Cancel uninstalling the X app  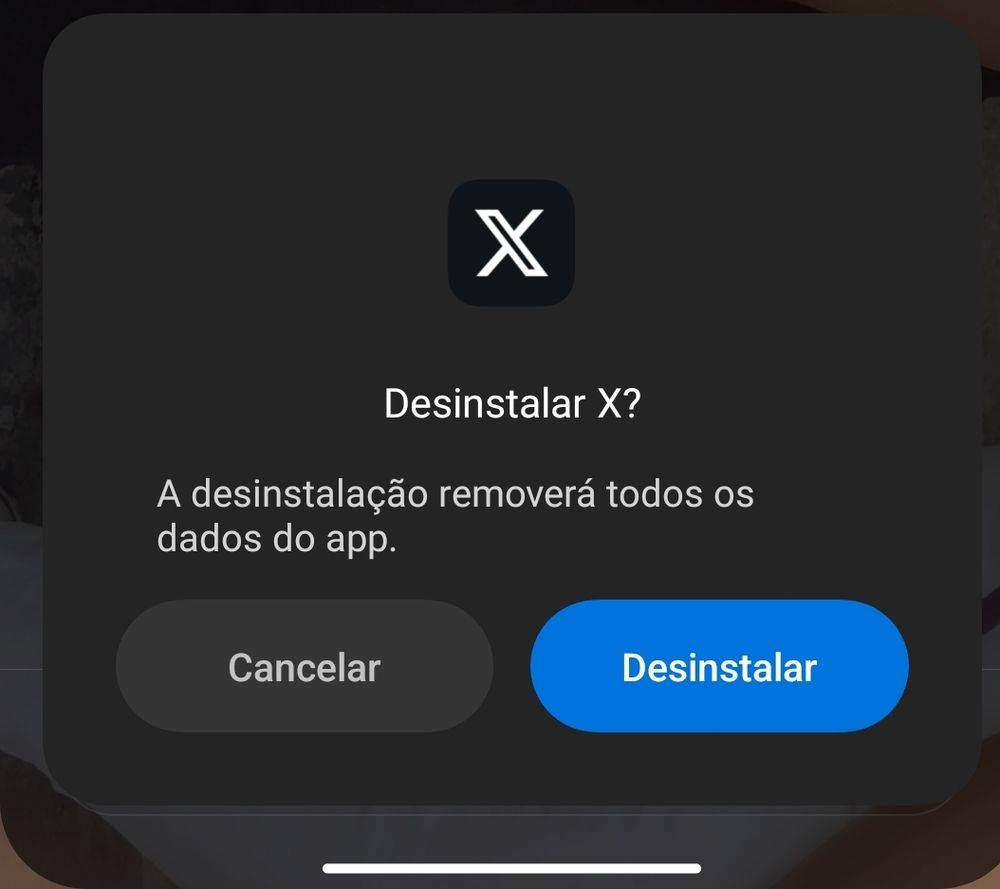(x=304, y=667)
